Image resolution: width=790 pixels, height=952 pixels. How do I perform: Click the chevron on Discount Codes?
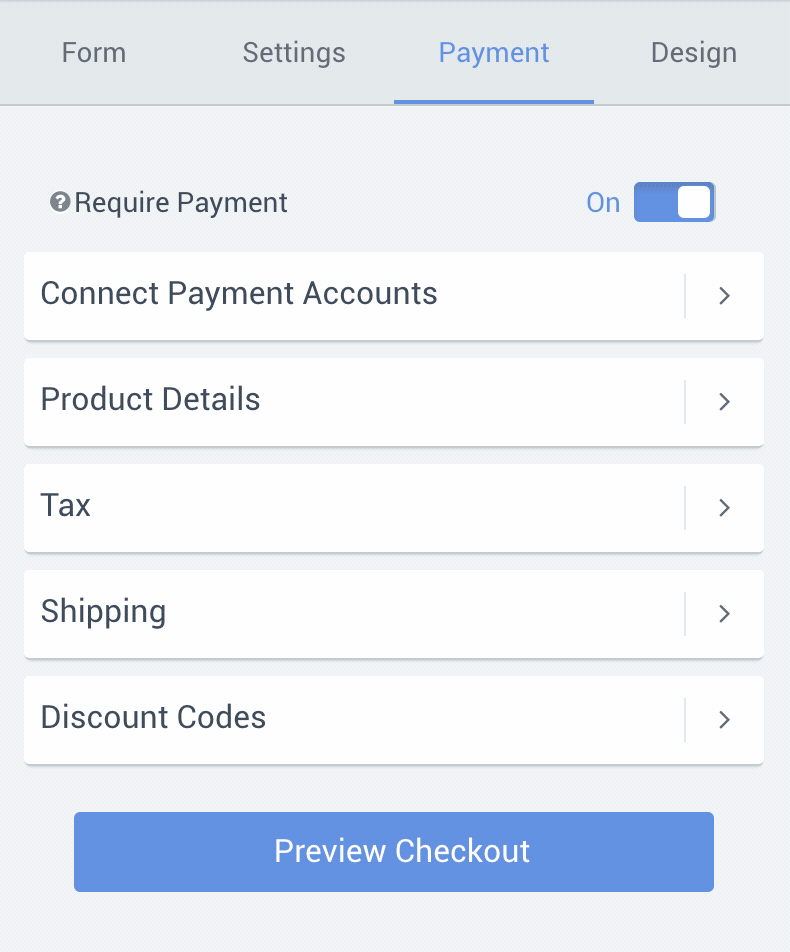pos(723,719)
